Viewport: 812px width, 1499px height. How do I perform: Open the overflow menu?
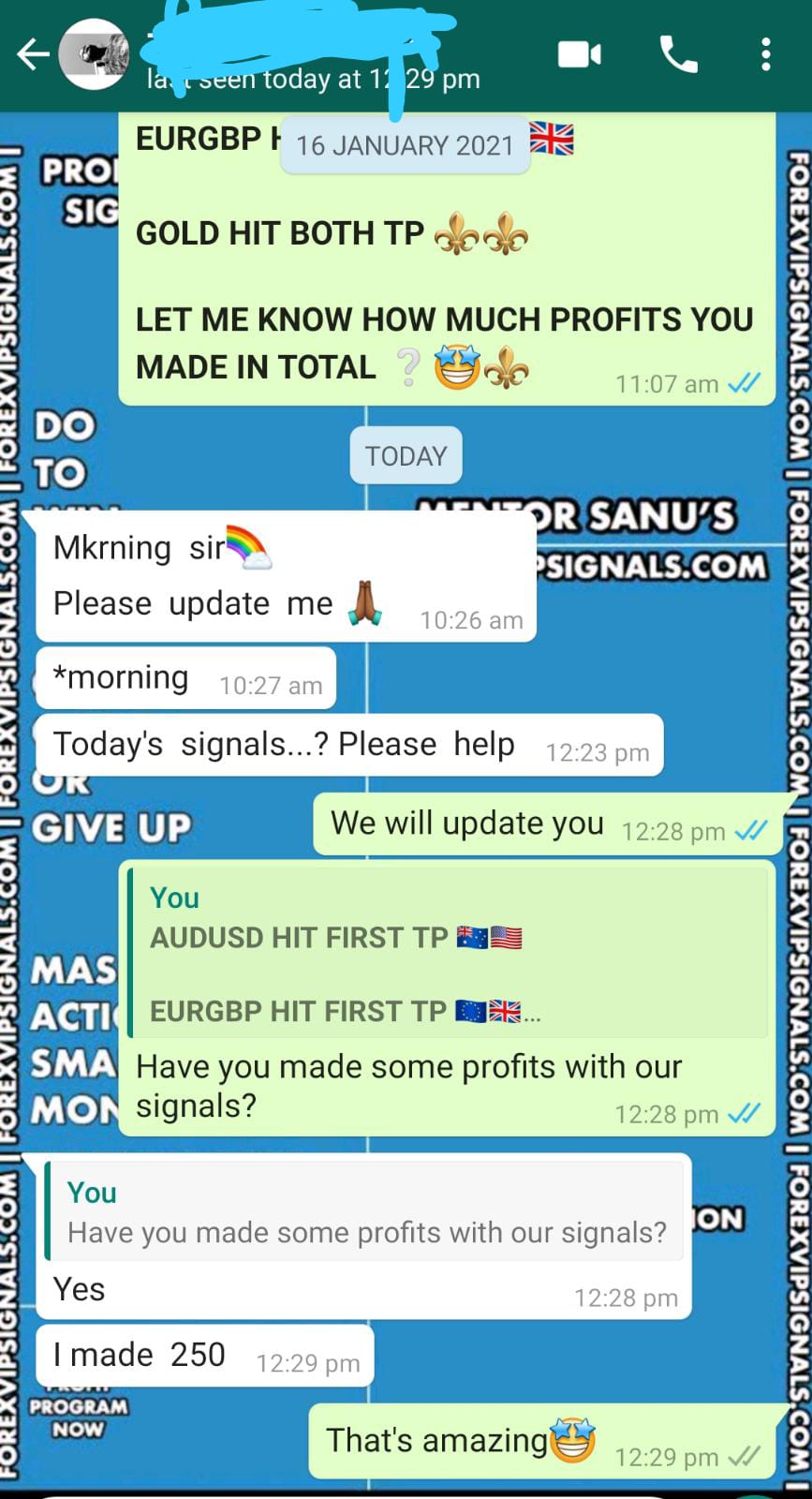(765, 54)
